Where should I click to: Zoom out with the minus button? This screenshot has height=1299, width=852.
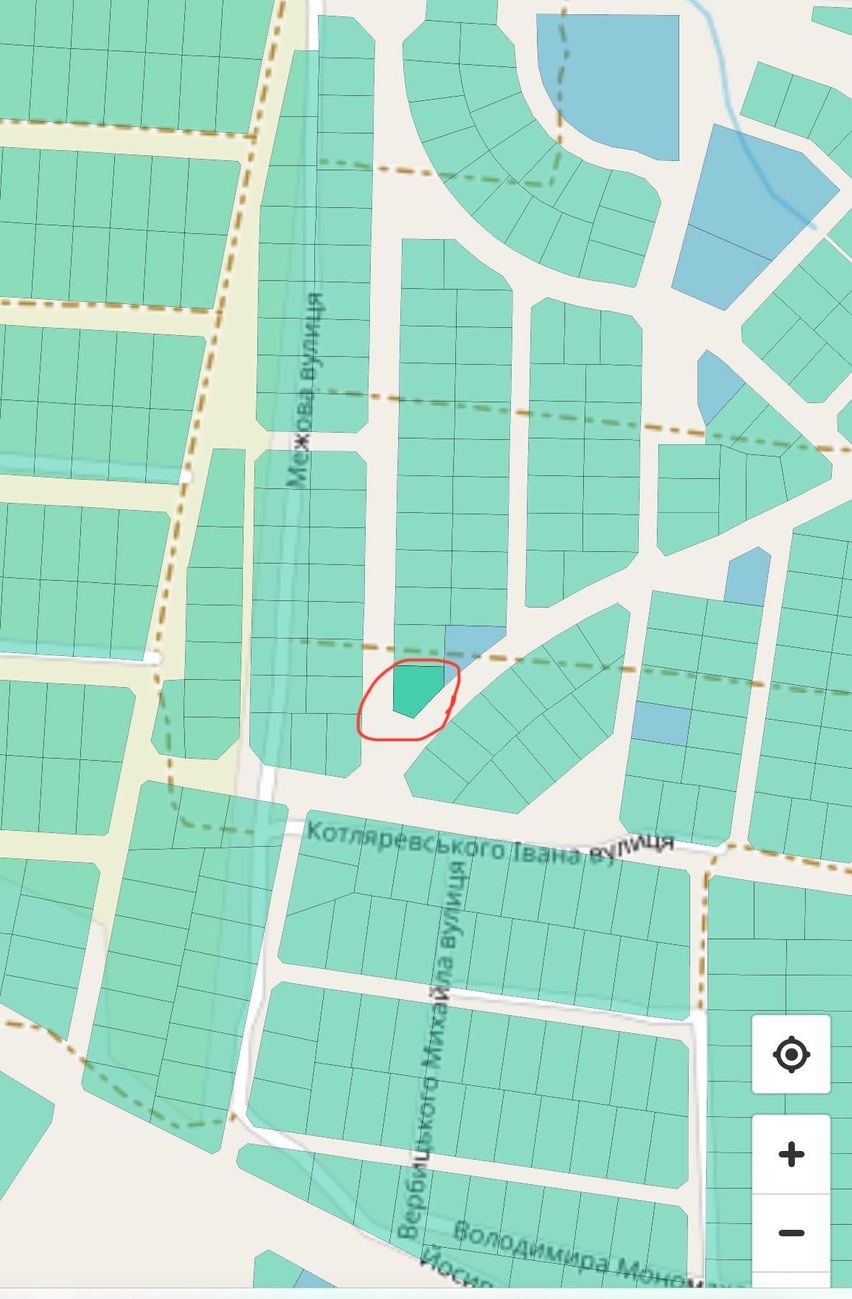tap(791, 1233)
